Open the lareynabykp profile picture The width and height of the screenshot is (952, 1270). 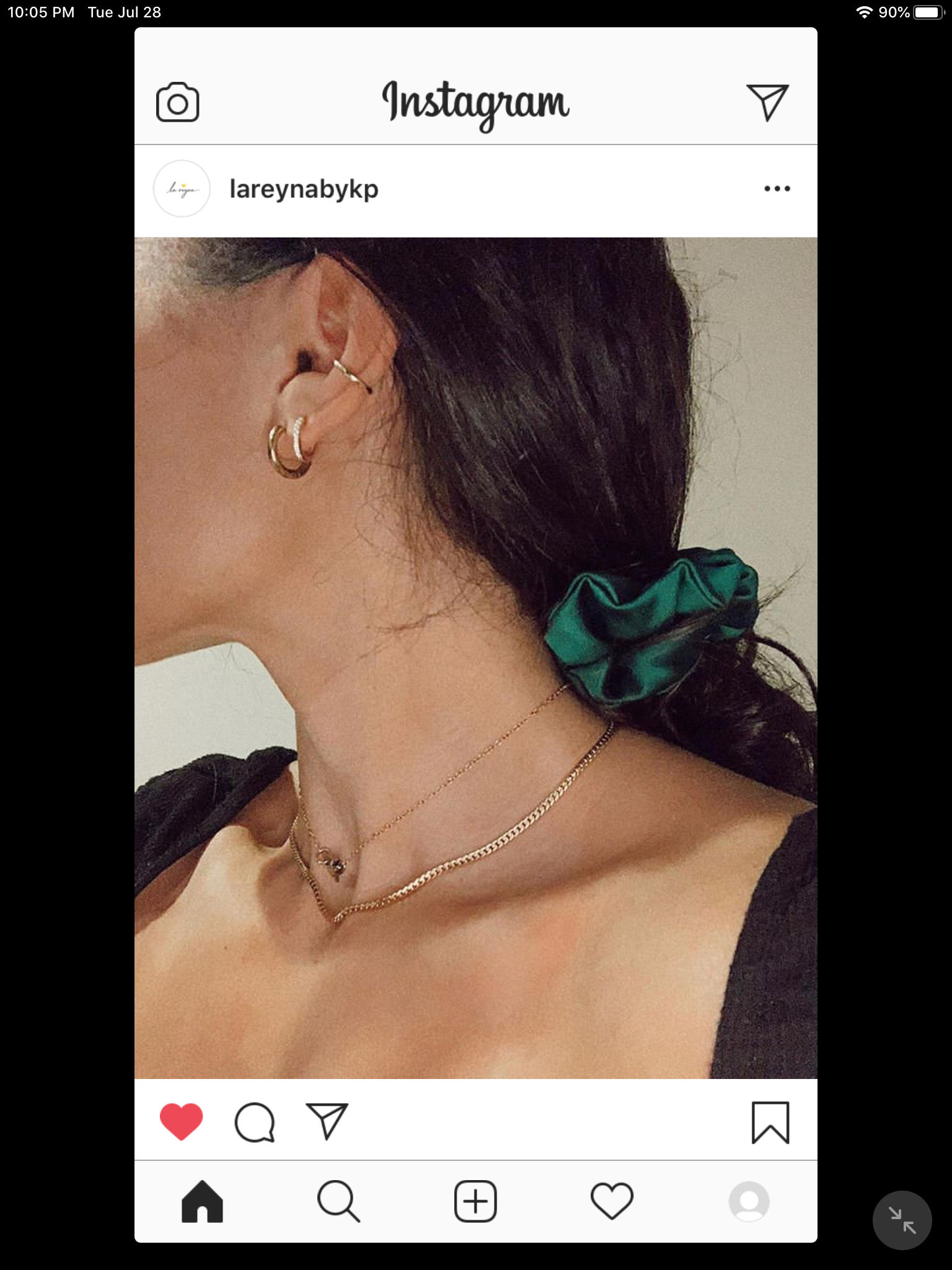(182, 189)
